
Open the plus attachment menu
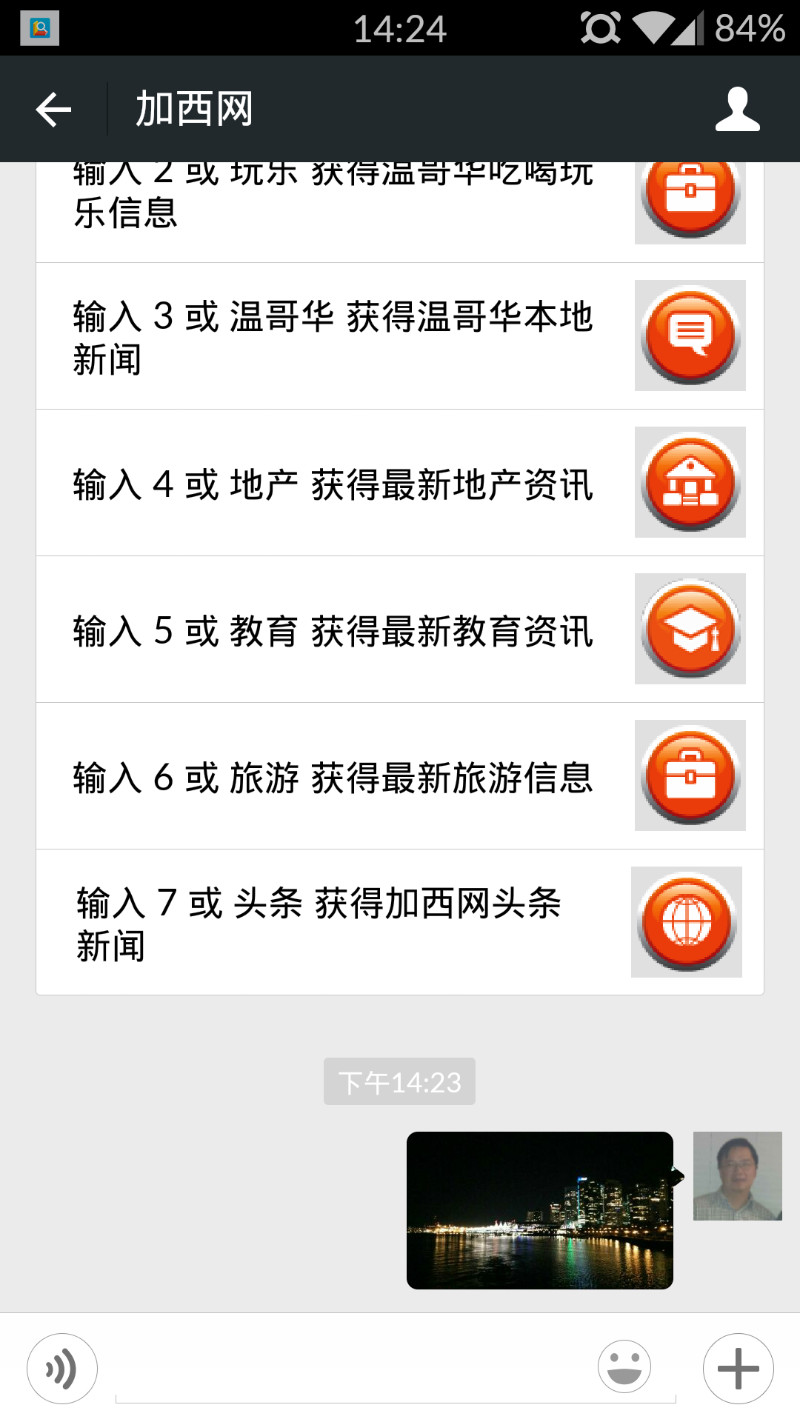coord(738,1369)
